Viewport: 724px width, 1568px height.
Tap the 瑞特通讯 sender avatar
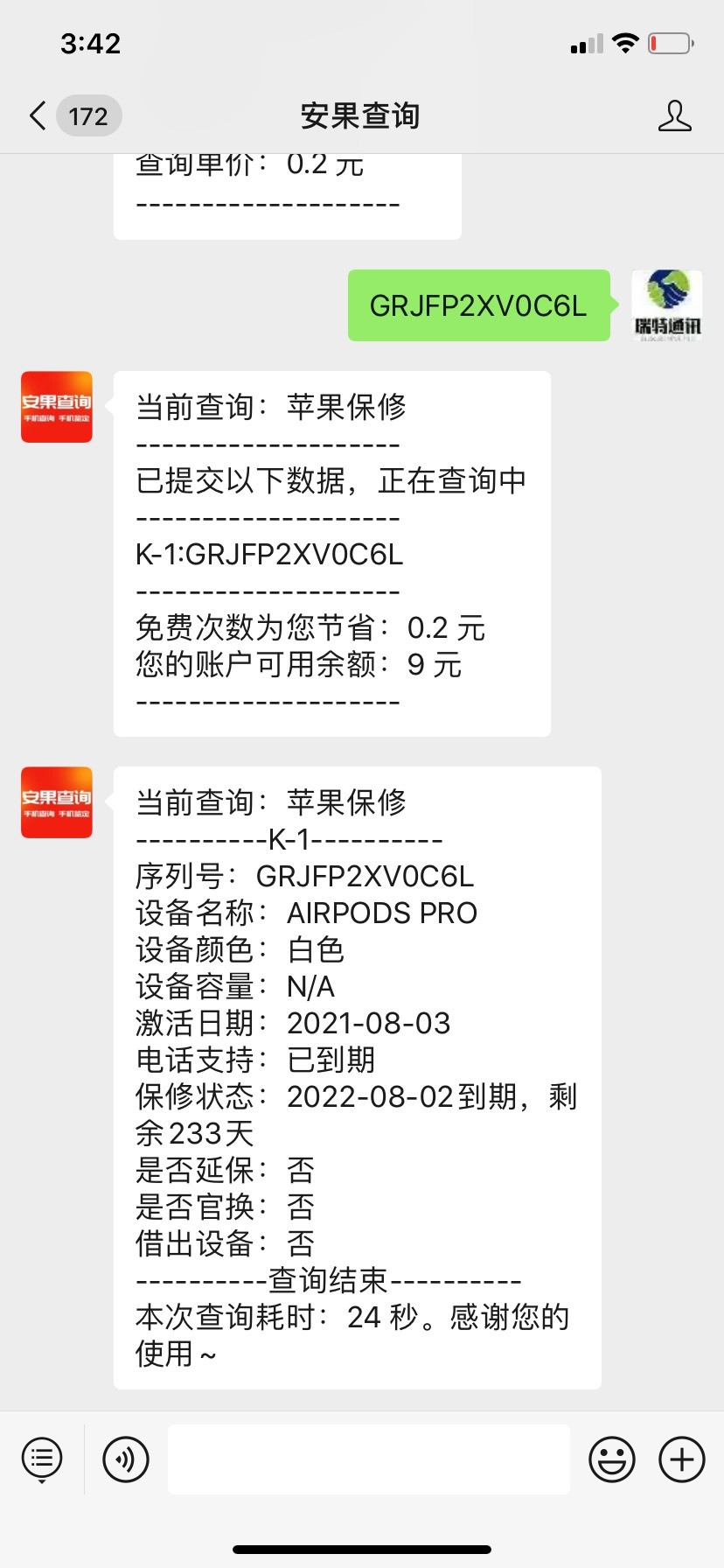667,305
